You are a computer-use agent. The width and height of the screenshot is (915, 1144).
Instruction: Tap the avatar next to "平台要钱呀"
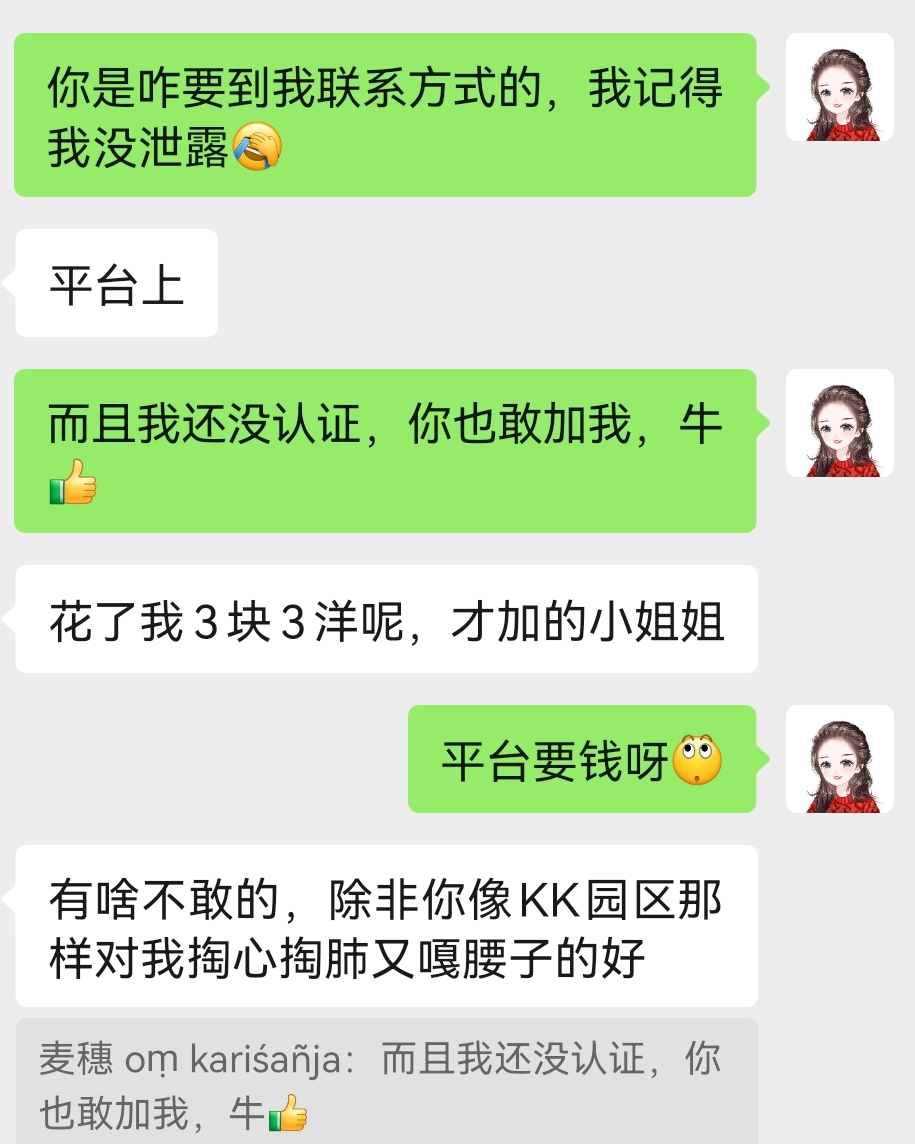click(839, 759)
